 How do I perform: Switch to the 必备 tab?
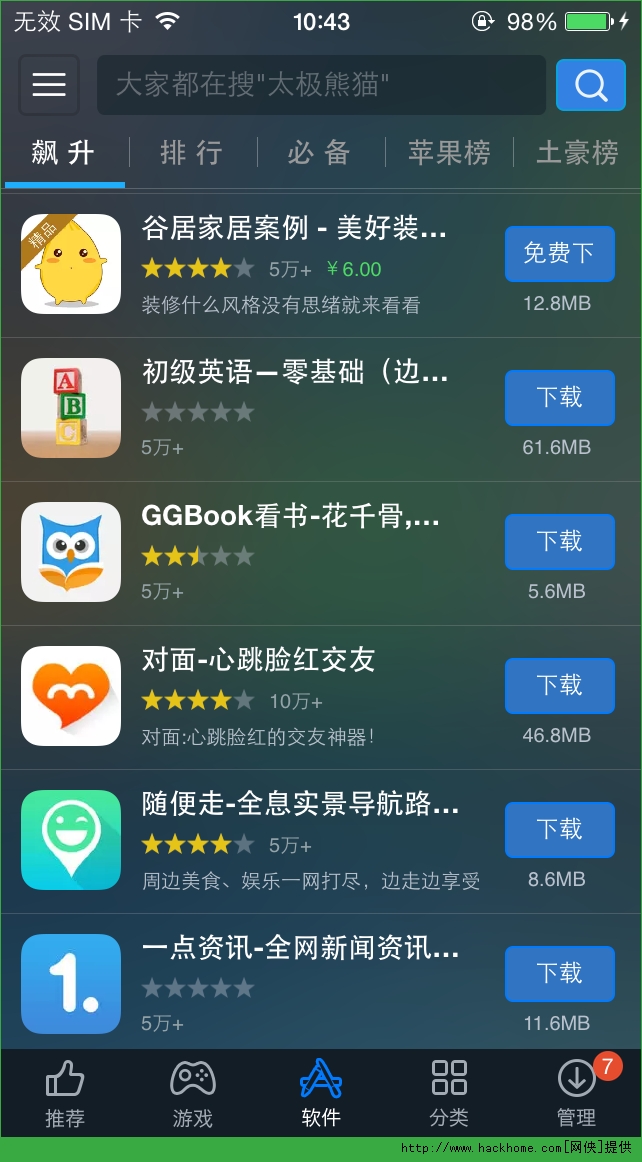click(x=319, y=153)
